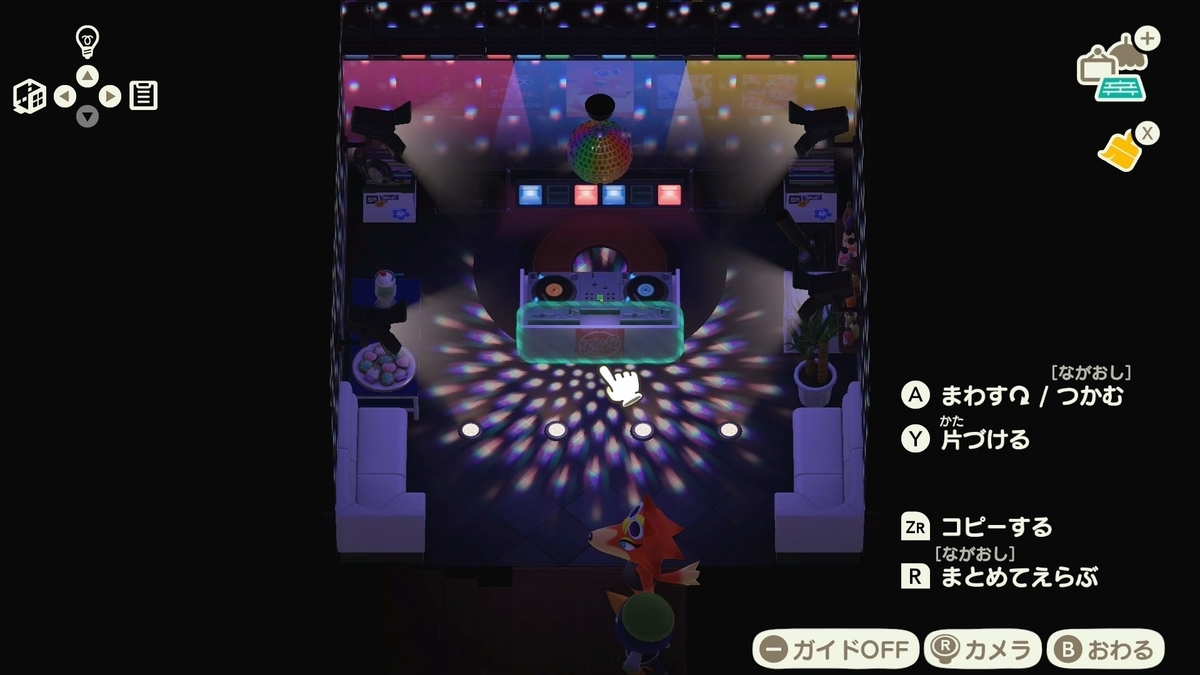Turn the guide off with ガイドOFF

point(836,650)
